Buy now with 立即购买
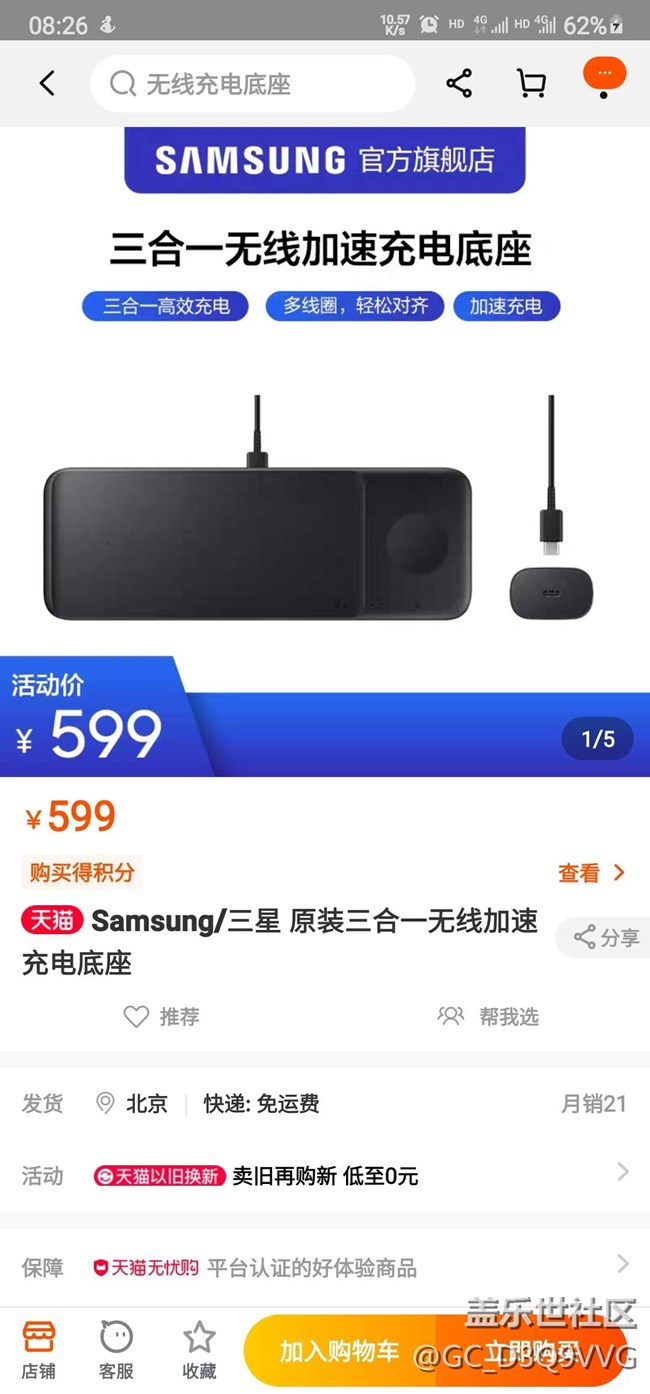This screenshot has width=650, height=1394. pos(532,1351)
